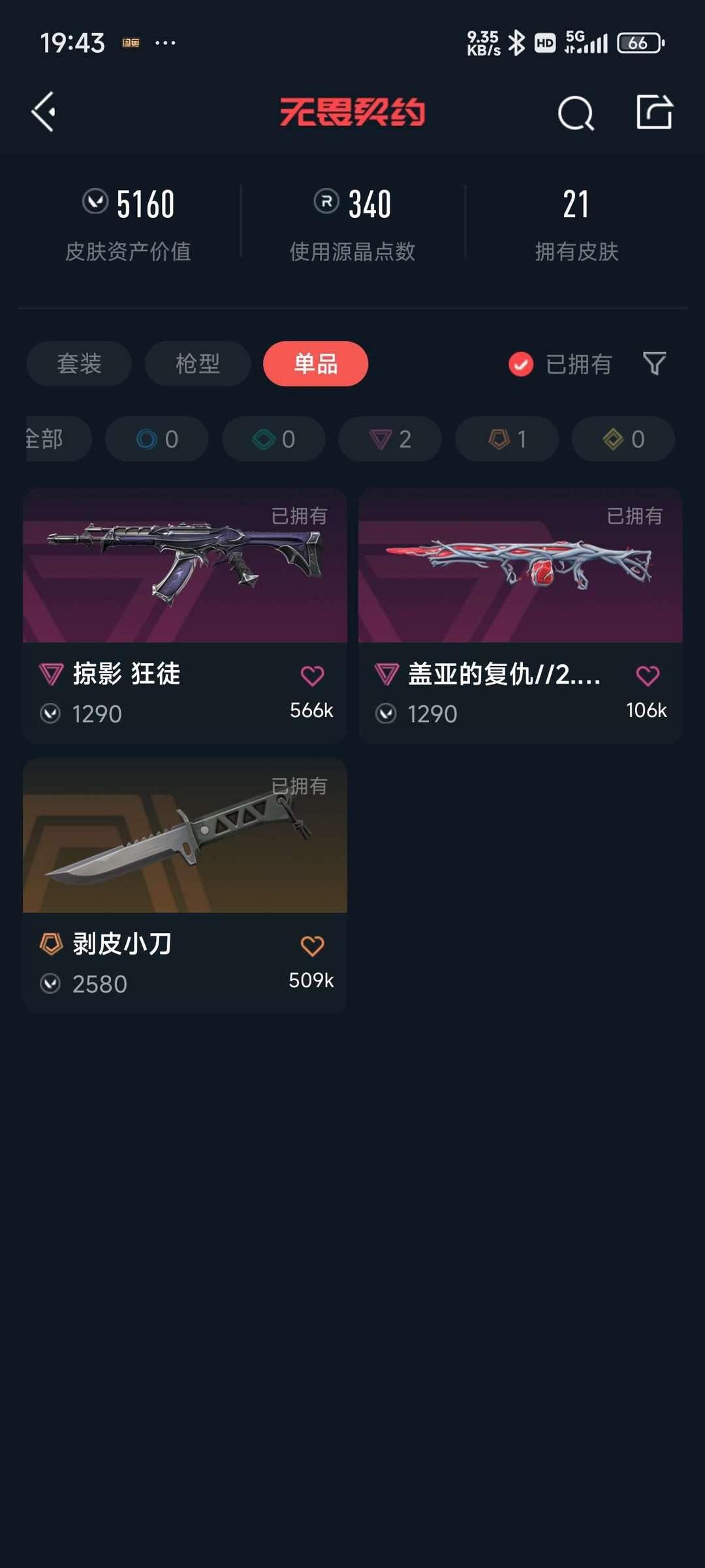
Task: Open the 剥皮小刀 knife skin card
Action: point(185,885)
